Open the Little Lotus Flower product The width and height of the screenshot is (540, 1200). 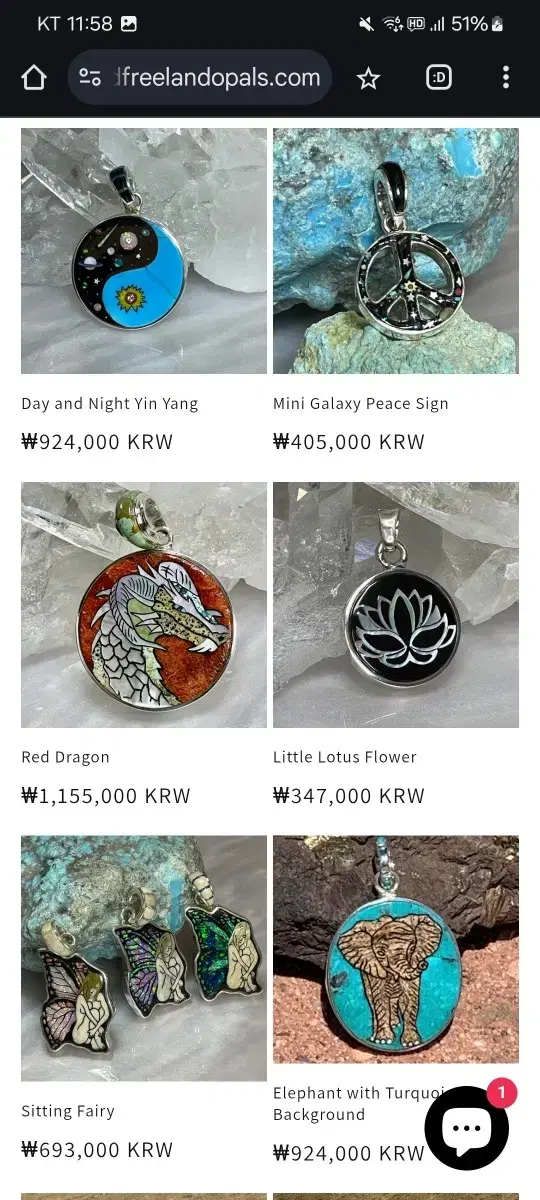396,605
